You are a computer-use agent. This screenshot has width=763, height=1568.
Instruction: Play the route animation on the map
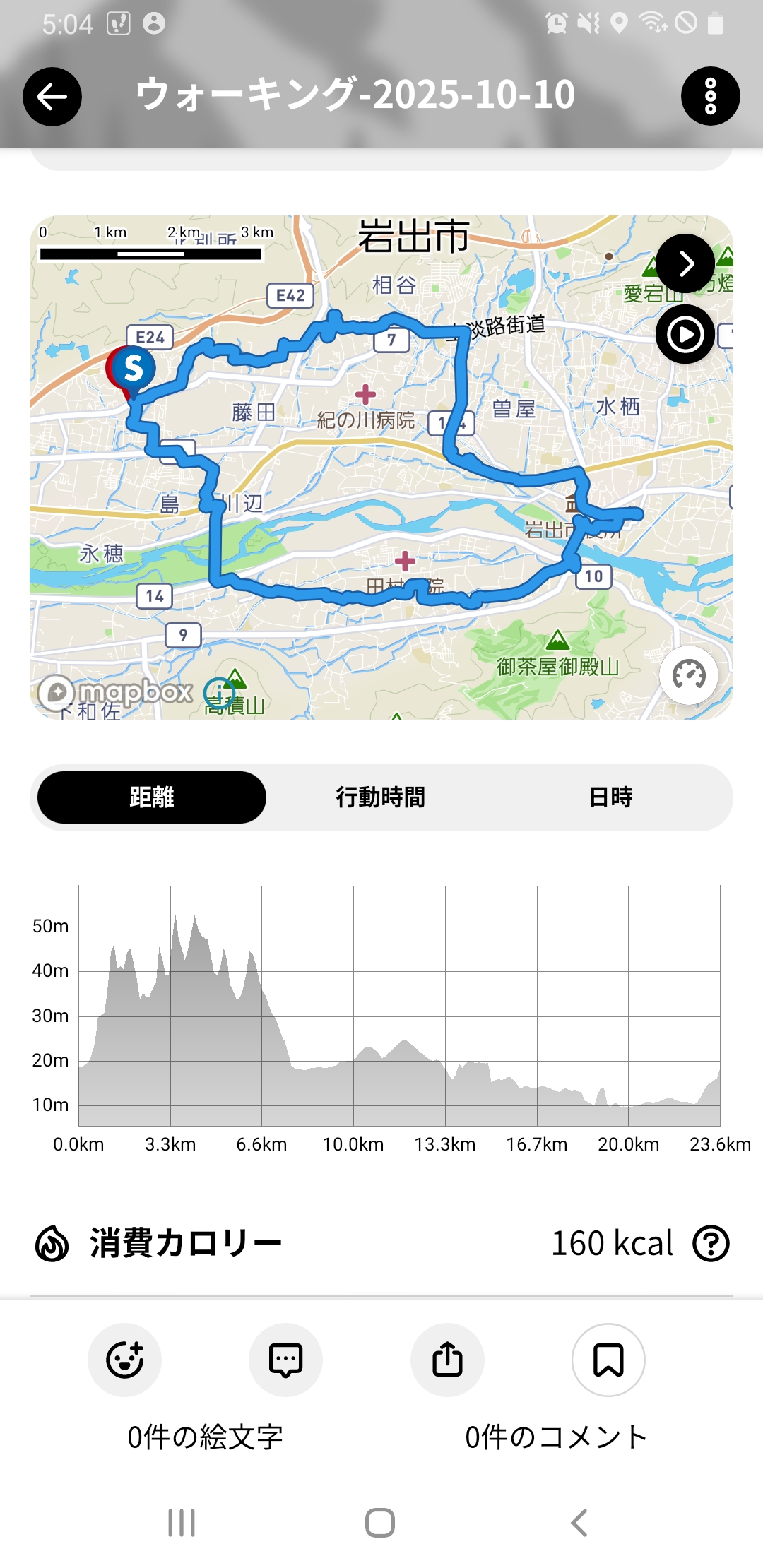(685, 334)
